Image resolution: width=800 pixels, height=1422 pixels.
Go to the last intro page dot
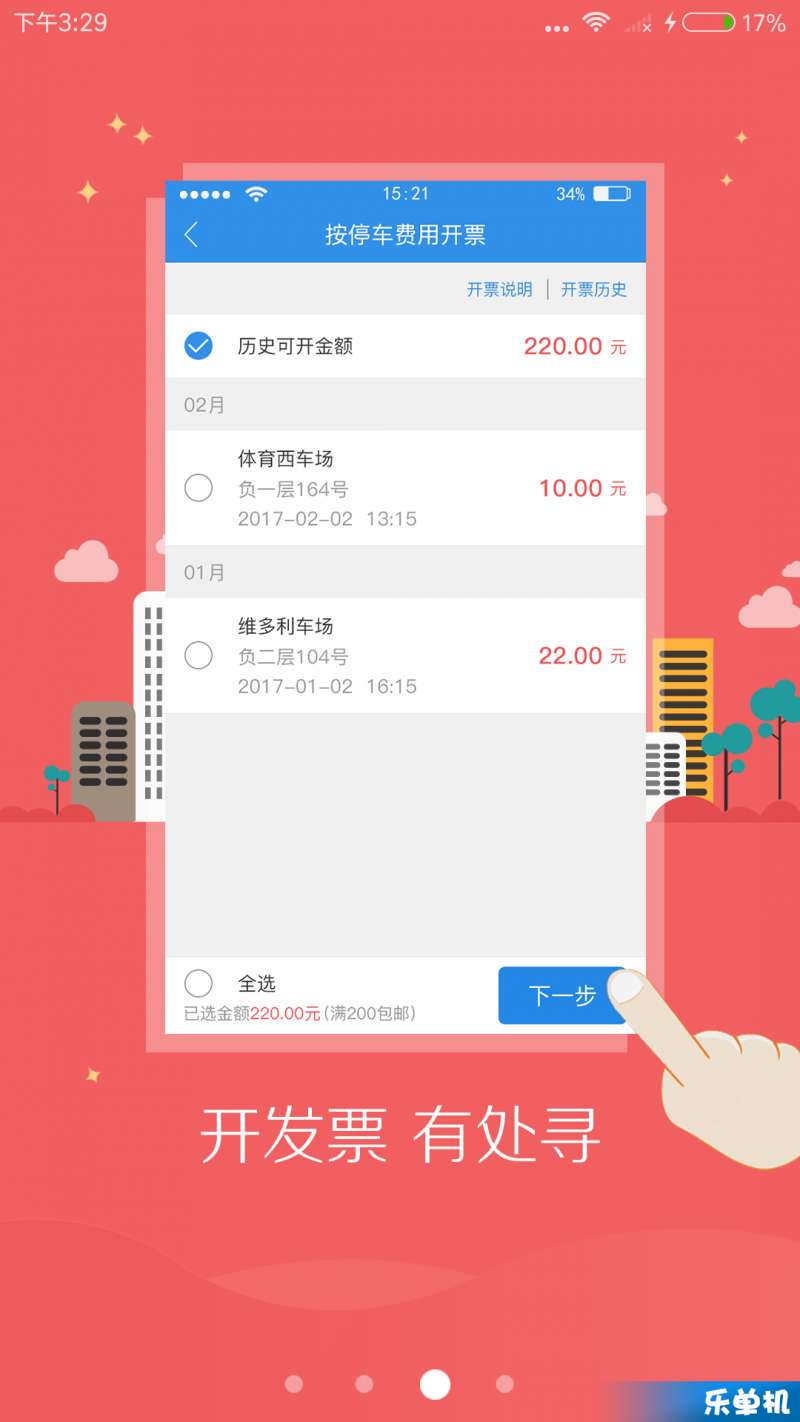pos(505,1384)
